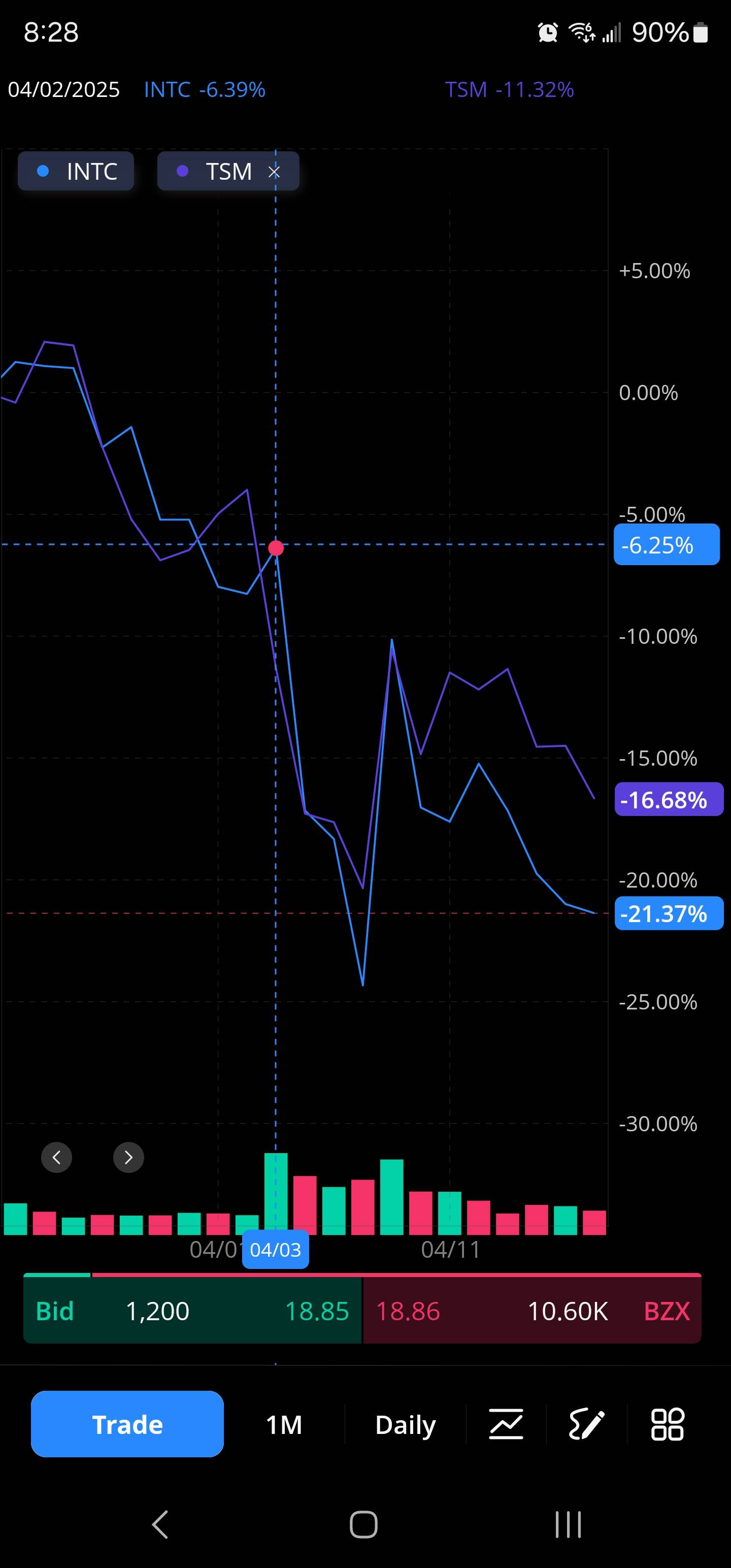Tap the INTC comparison chip

(x=76, y=171)
